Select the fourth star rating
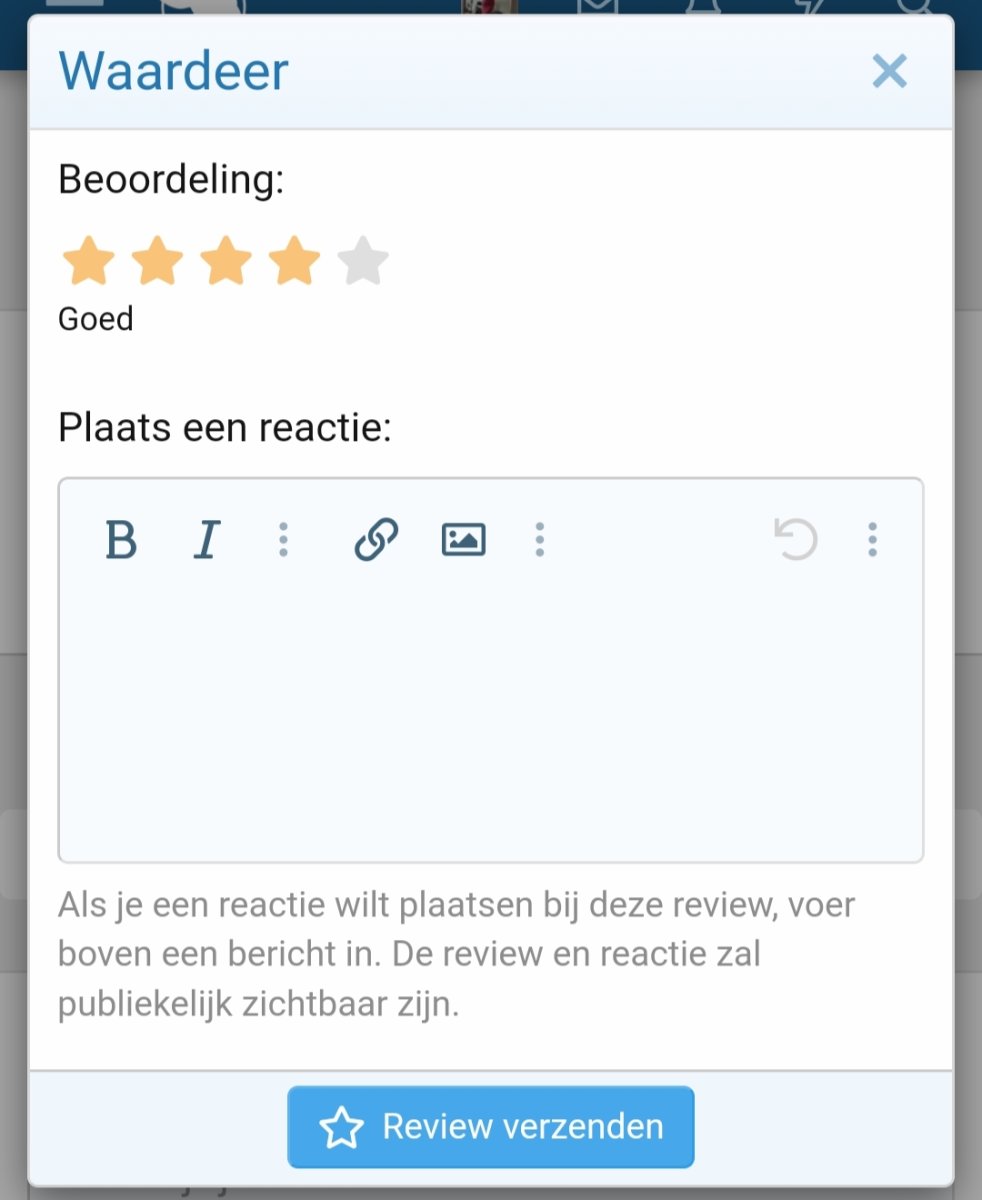The height and width of the screenshot is (1200, 982). click(x=294, y=261)
